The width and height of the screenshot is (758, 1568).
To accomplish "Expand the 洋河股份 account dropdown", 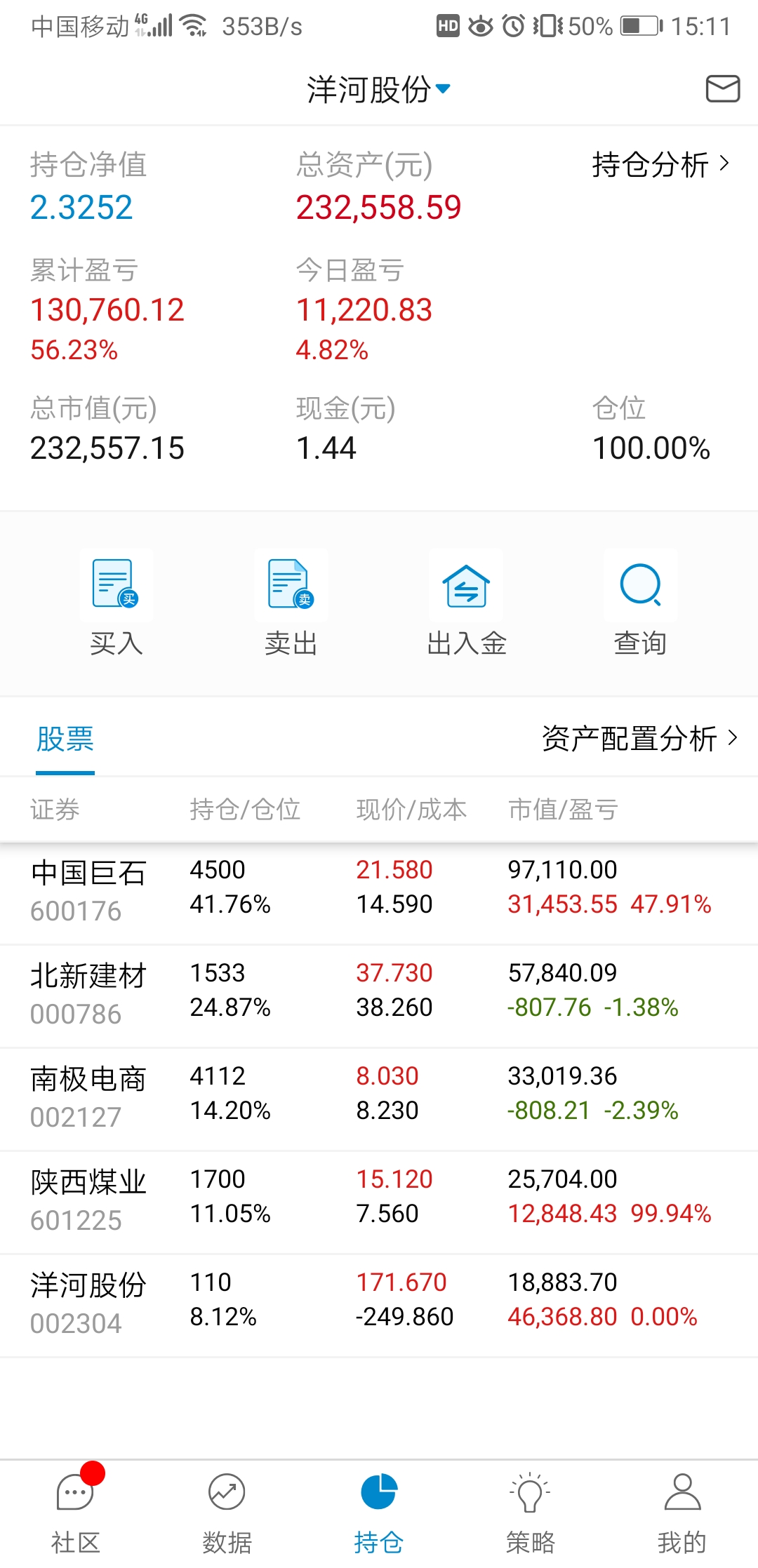I will (378, 90).
